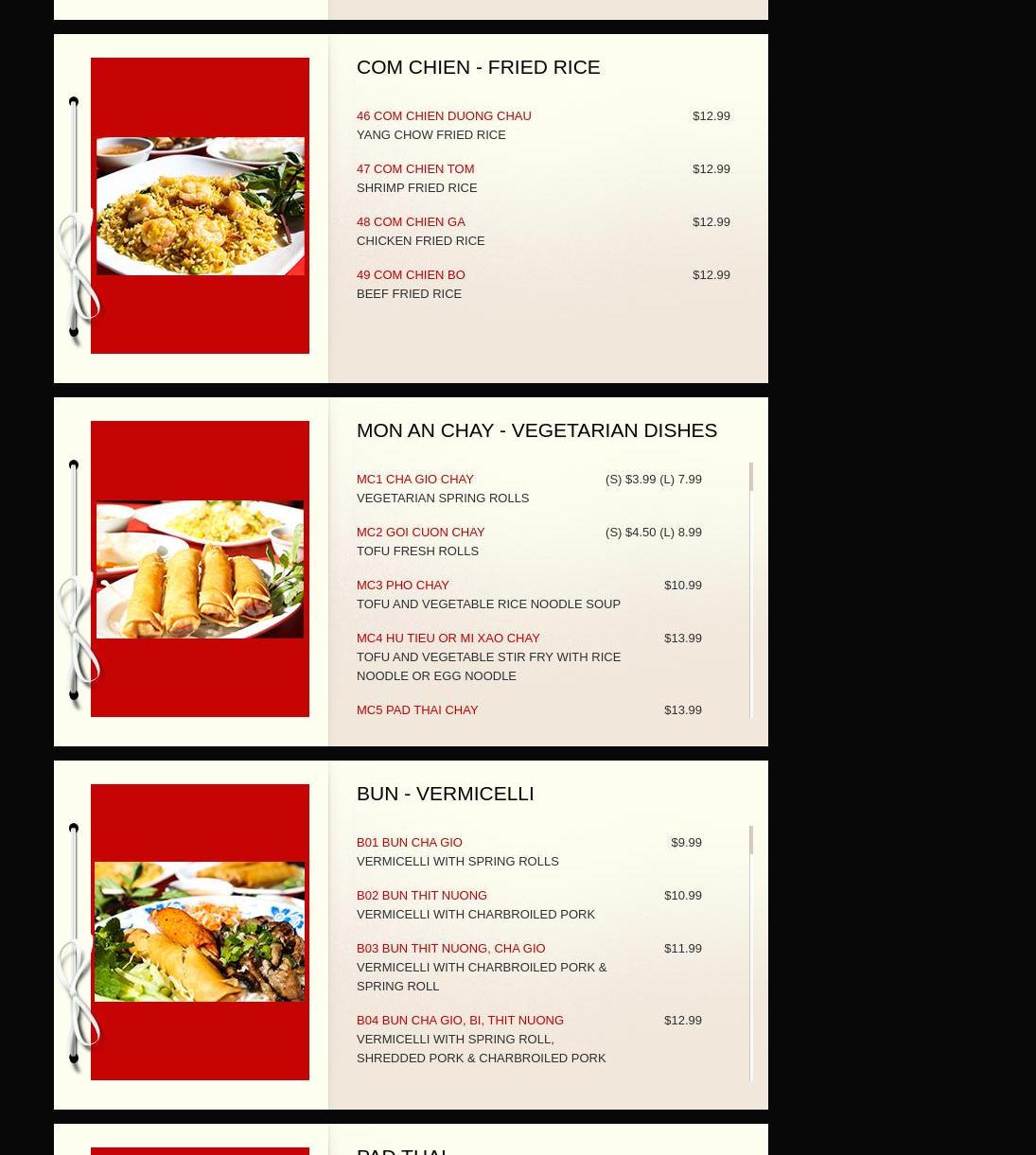Tap the Vegetarian Dishes list scrollbar
Image resolution: width=1036 pixels, height=1155 pixels.
tap(751, 478)
